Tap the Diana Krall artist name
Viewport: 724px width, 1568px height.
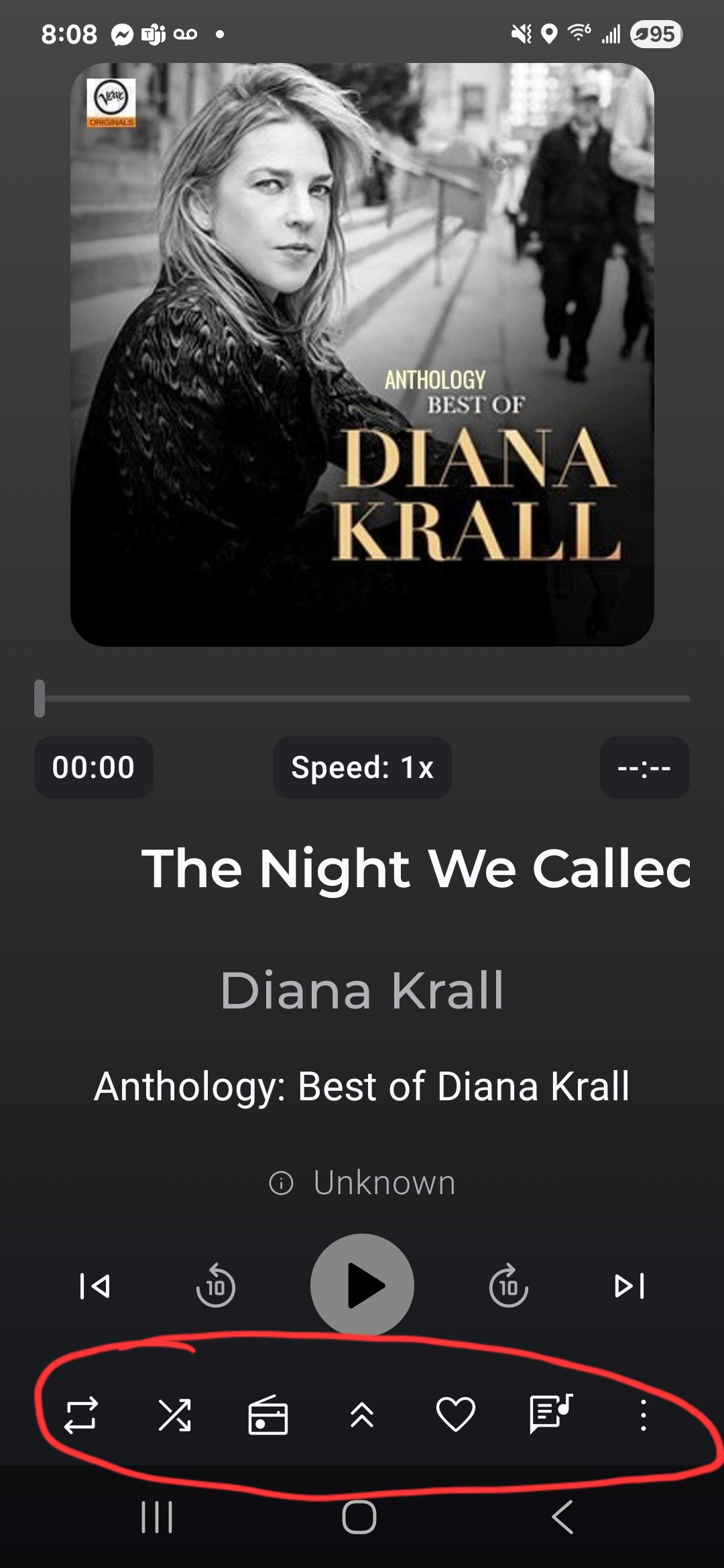(x=362, y=990)
